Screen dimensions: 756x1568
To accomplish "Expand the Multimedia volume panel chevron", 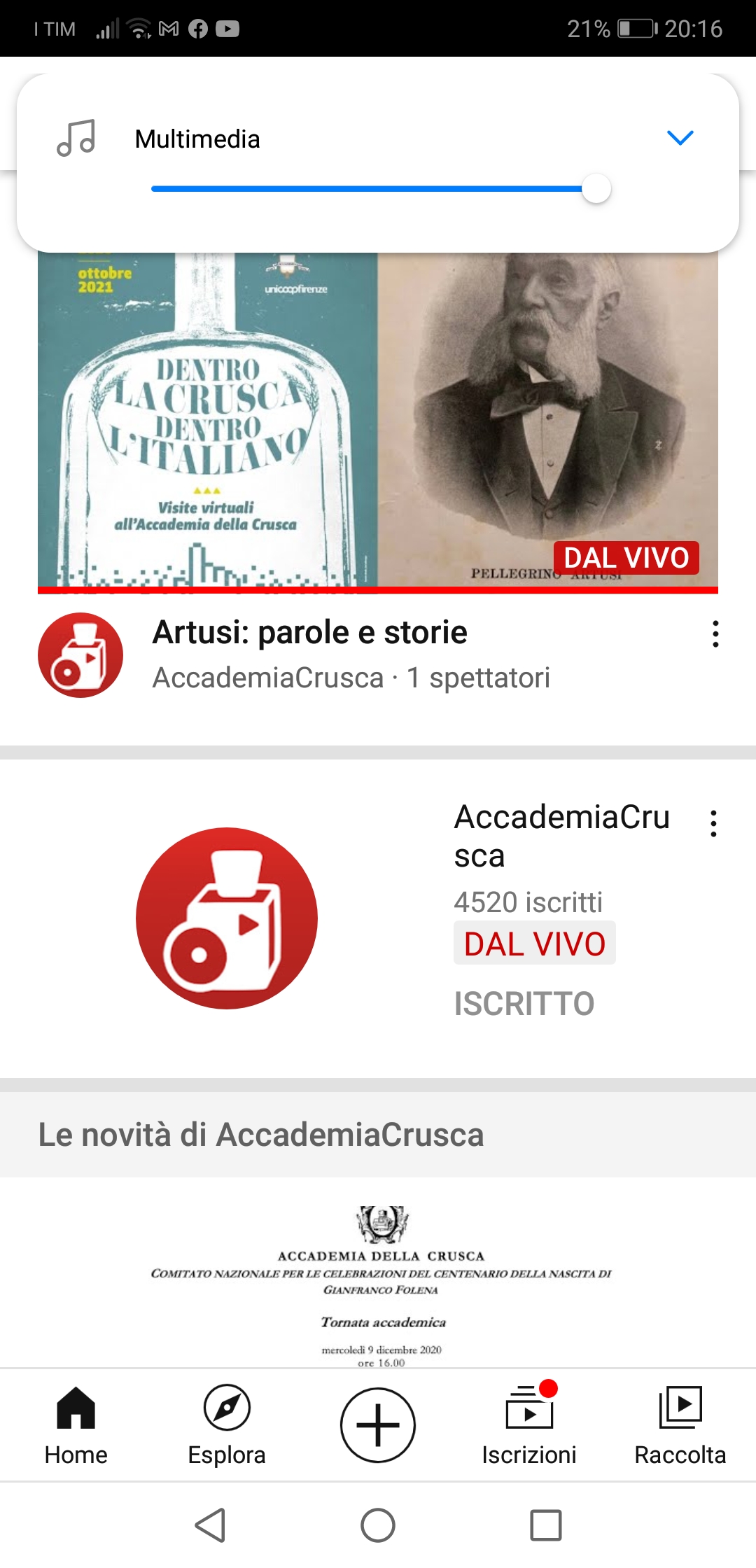I will coord(680,138).
